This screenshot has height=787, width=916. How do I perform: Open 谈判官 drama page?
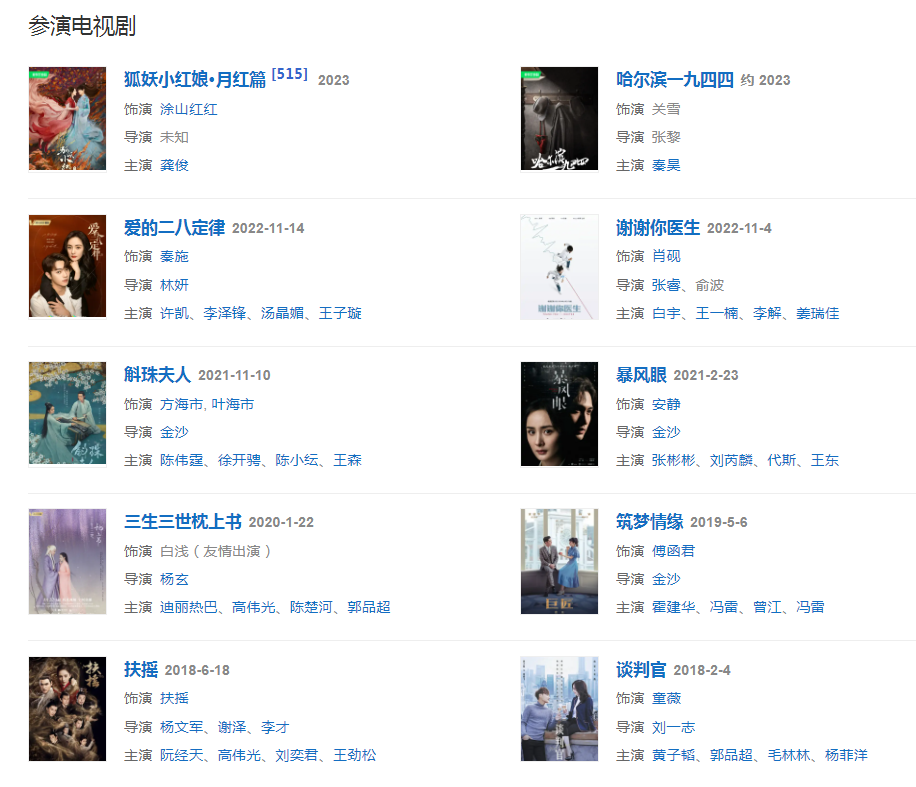[x=641, y=670]
